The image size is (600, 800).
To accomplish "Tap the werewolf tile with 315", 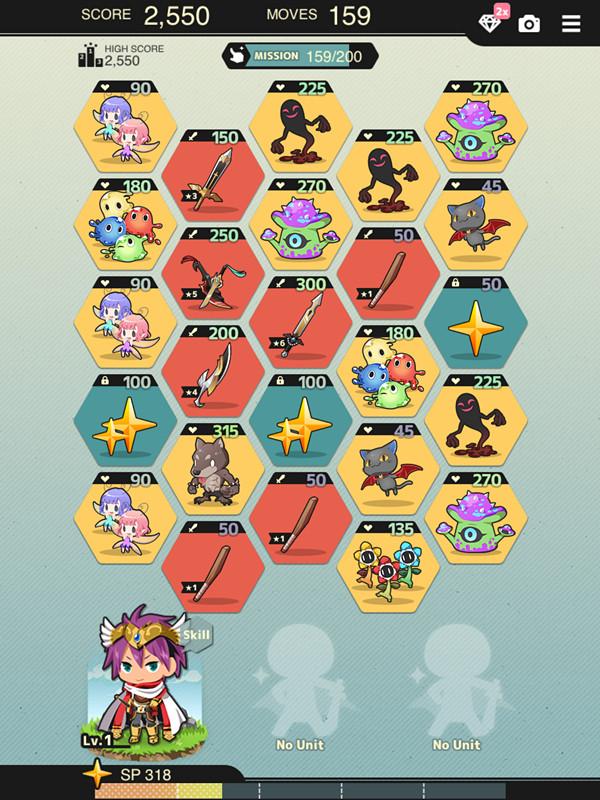I will pos(212,468).
